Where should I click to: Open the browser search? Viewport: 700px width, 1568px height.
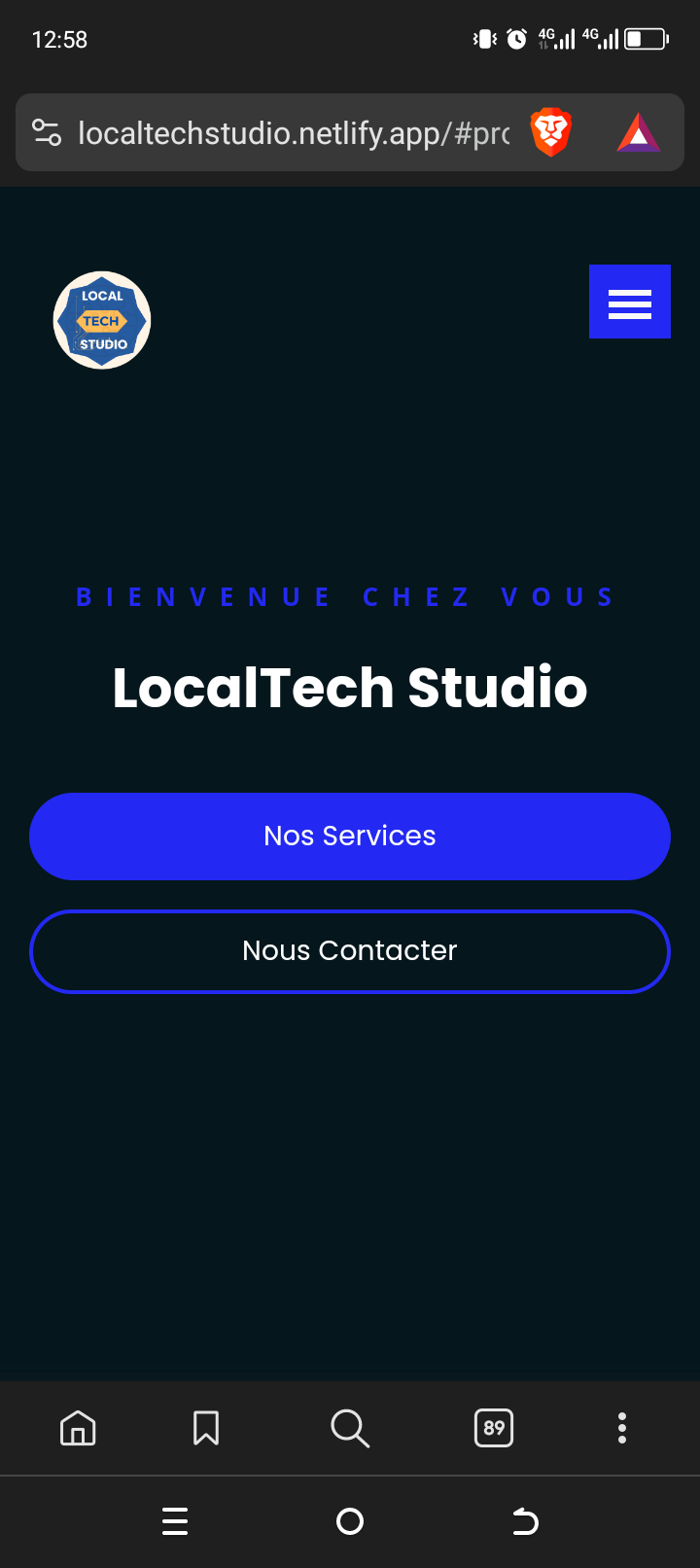(x=350, y=1428)
